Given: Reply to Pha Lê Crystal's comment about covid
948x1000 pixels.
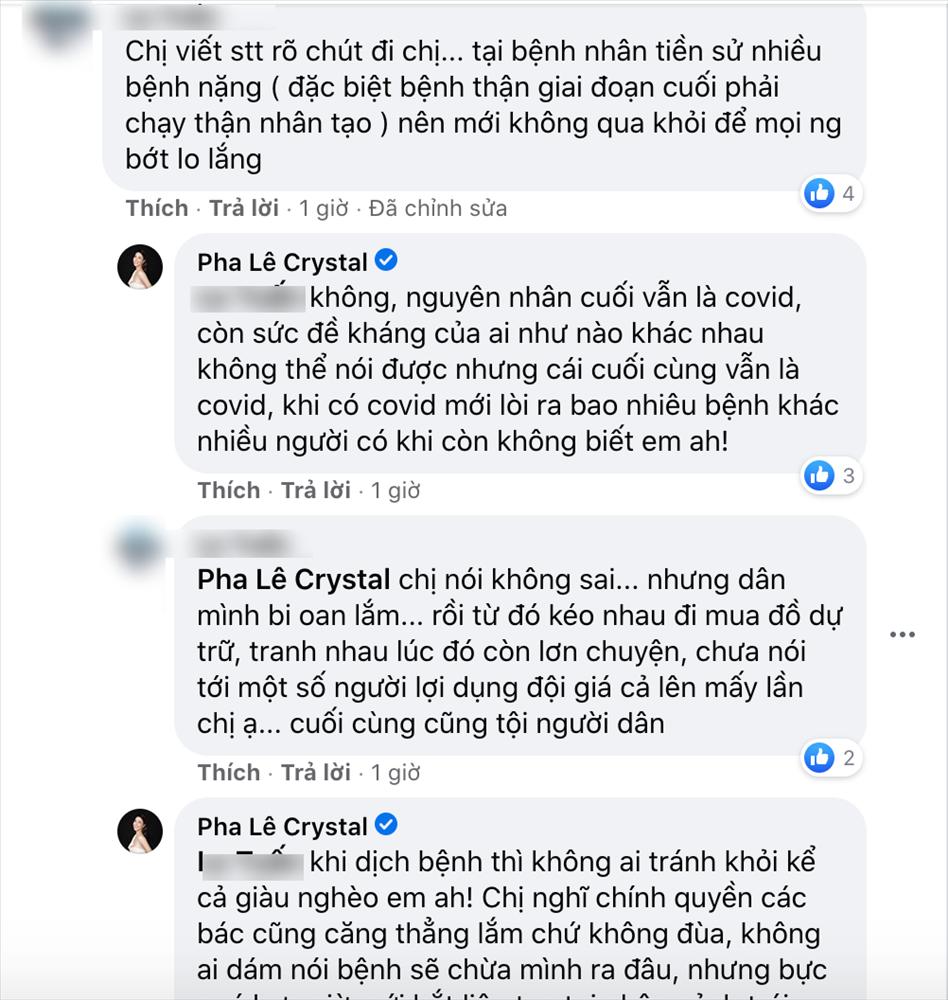Looking at the screenshot, I should click(x=316, y=490).
